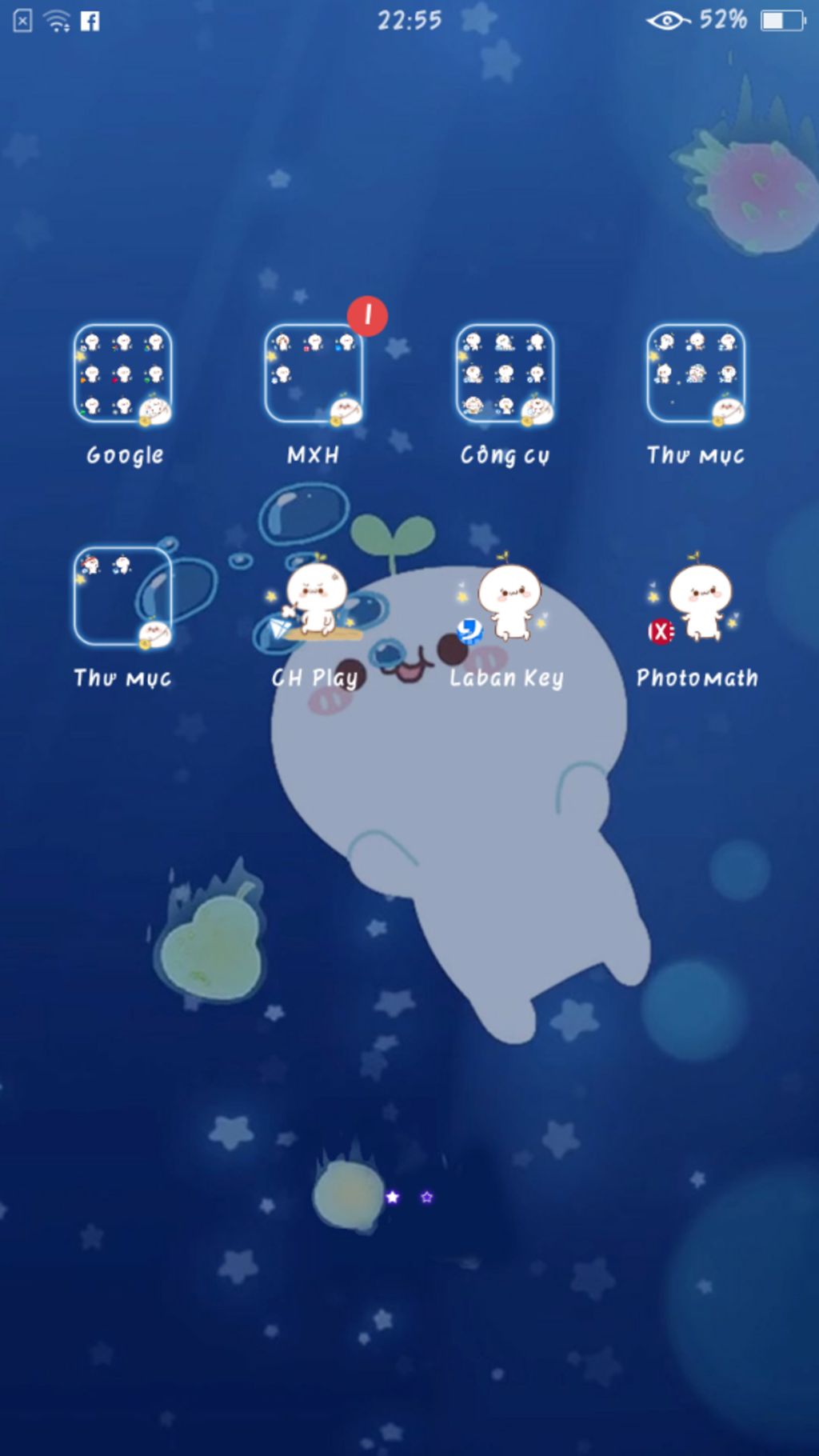Screen dimensions: 819x1456
Task: Go to the second home page indicator
Action: coord(427,1197)
